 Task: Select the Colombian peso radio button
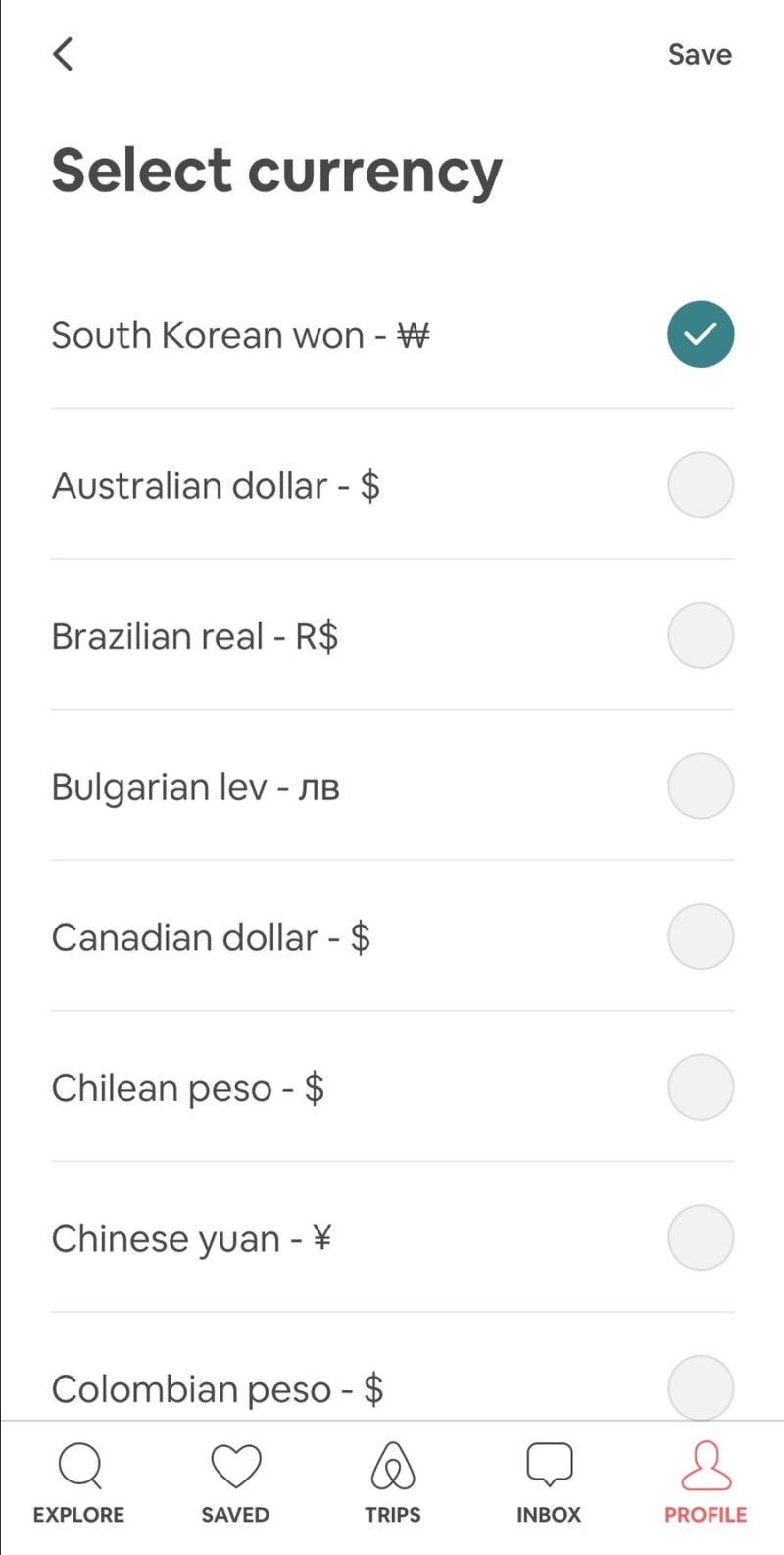pyautogui.click(x=701, y=1387)
